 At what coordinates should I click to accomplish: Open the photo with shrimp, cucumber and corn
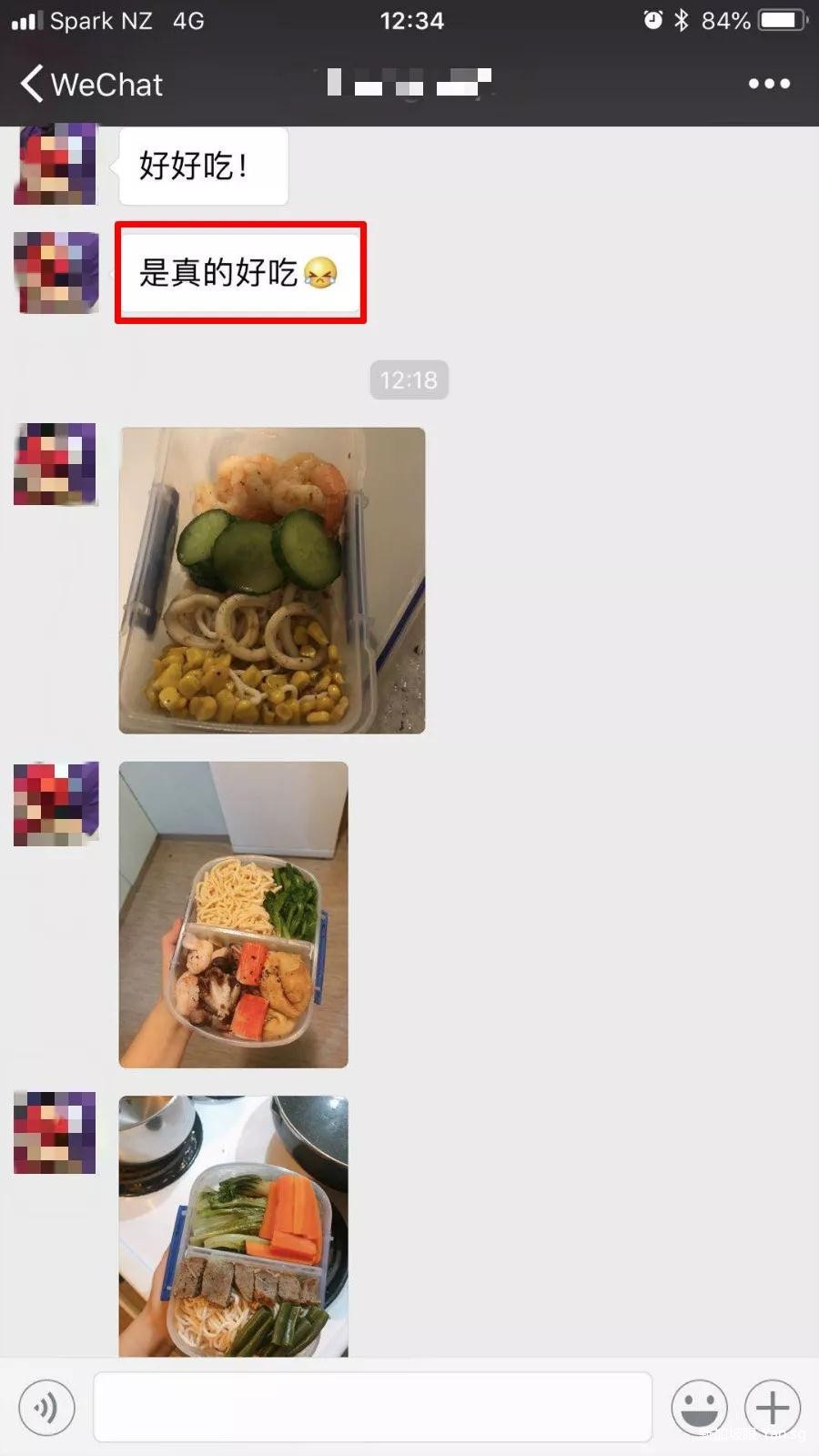pyautogui.click(x=272, y=581)
